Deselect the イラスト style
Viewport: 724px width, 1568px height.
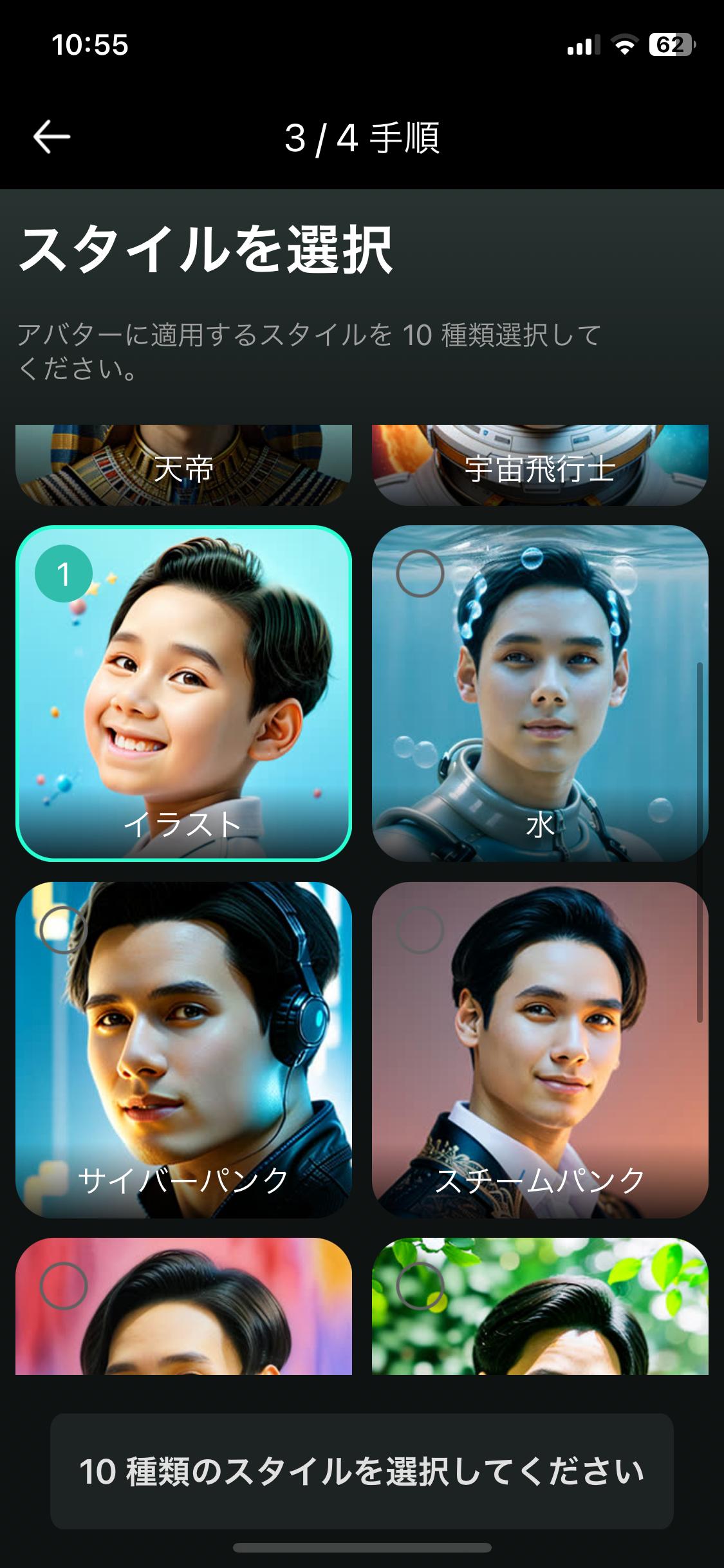click(x=183, y=693)
